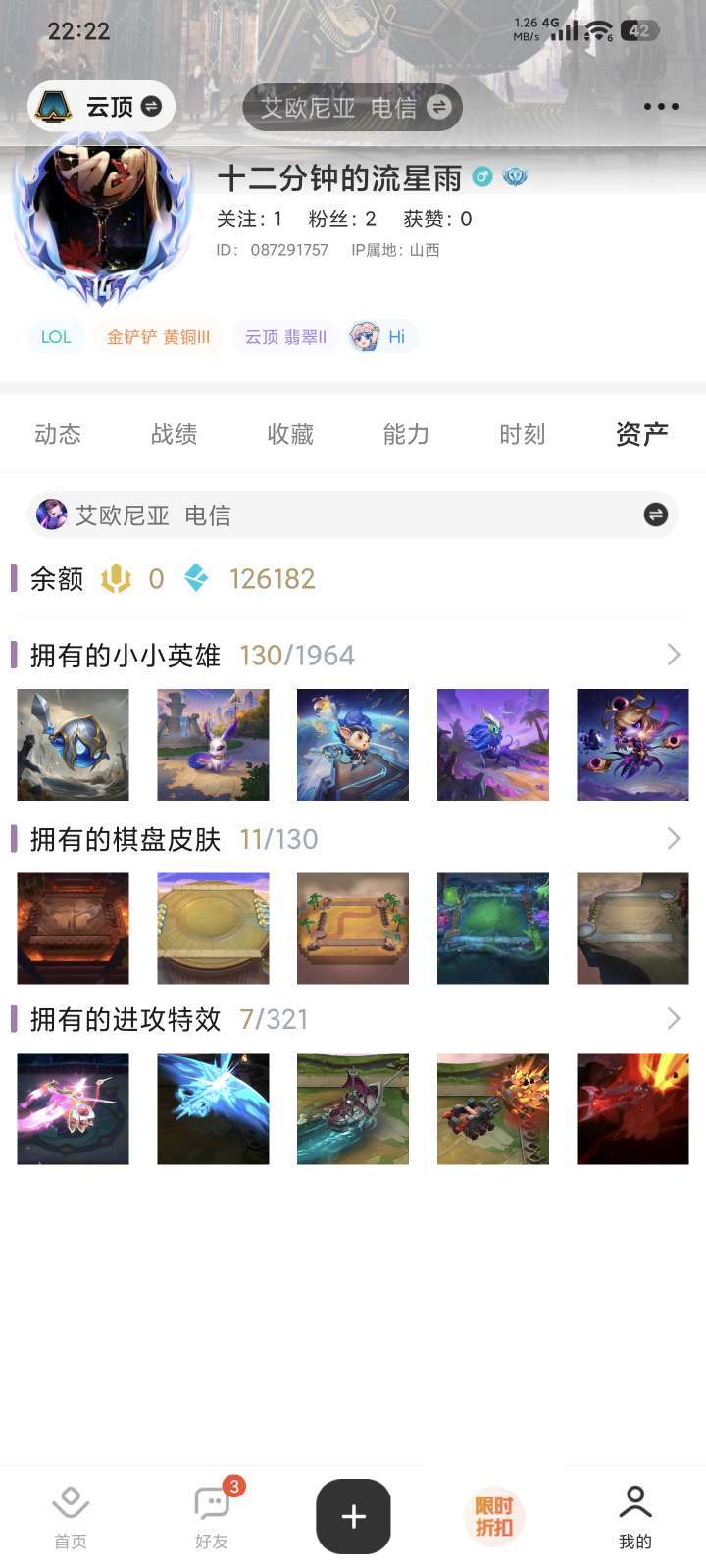The height and width of the screenshot is (1568, 706).
Task: Toggle the region switch on 艾欧尼亚 电信 bar
Action: [436, 108]
